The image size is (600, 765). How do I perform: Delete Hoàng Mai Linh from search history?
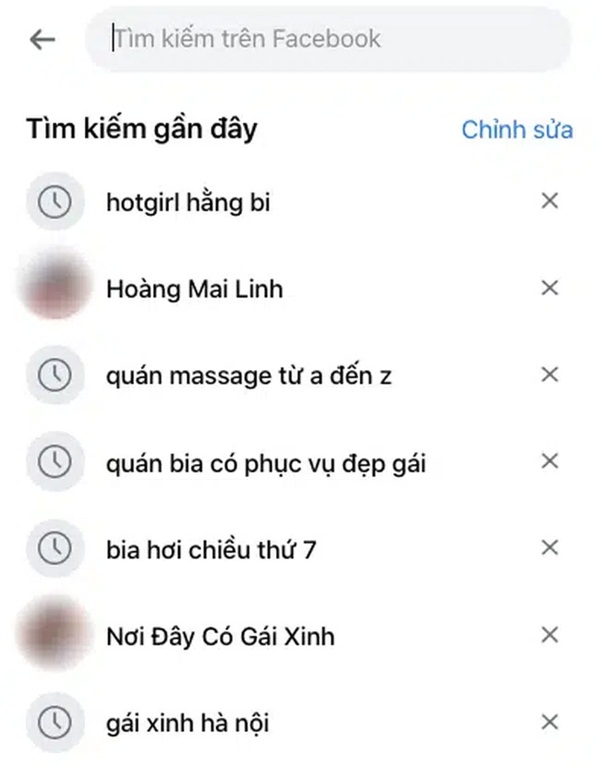[x=549, y=289]
